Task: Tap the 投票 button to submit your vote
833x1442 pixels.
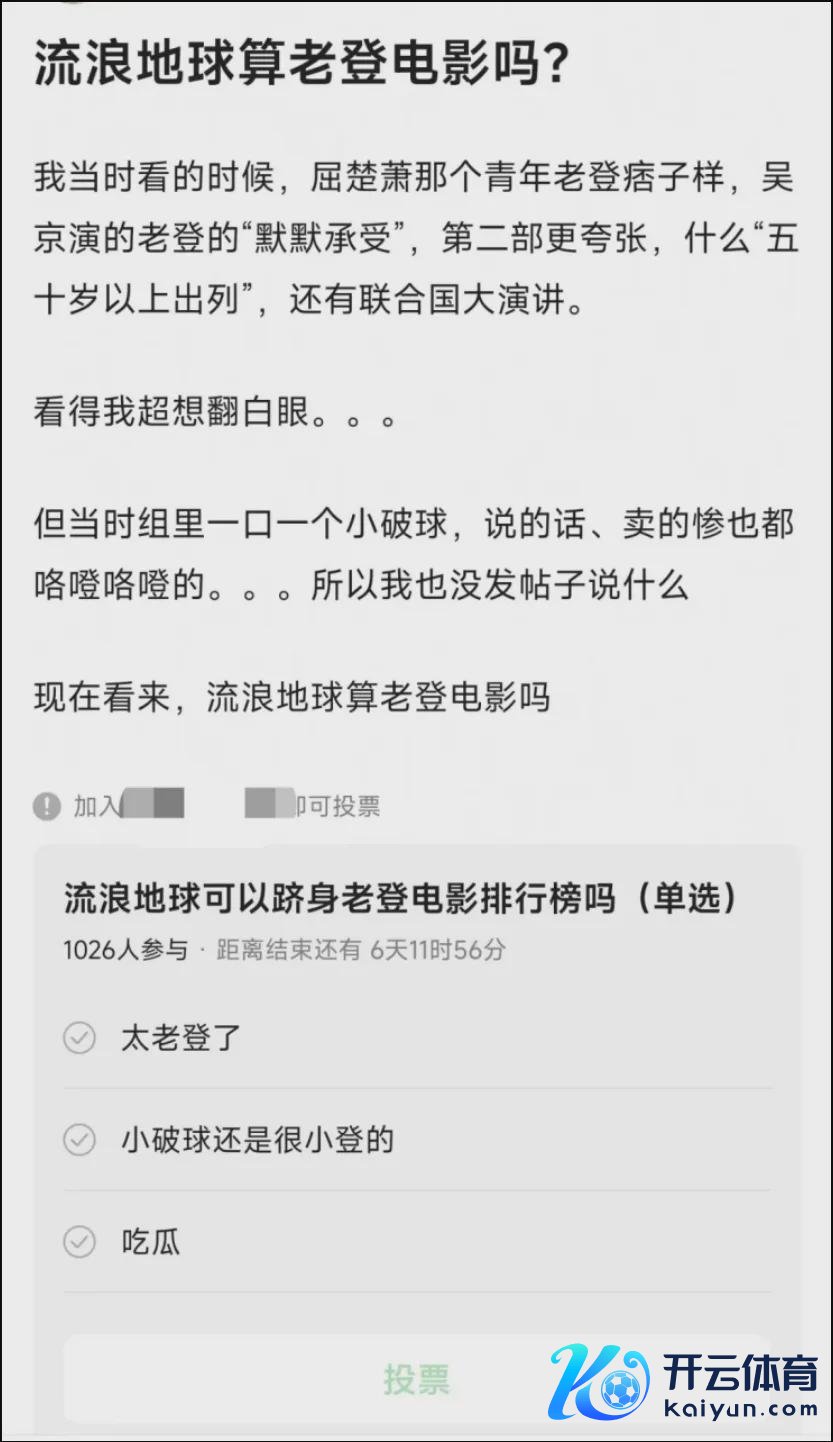Action: click(x=417, y=1379)
